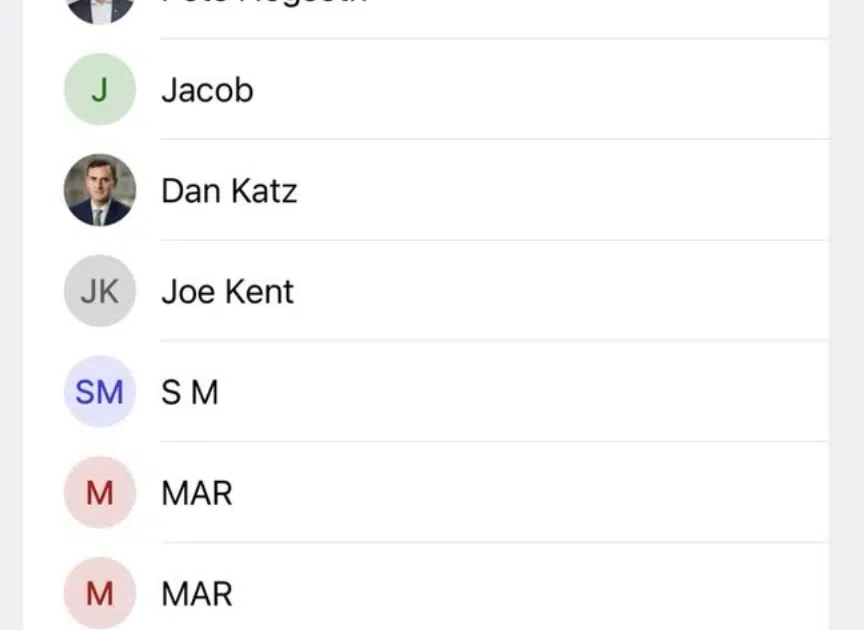The width and height of the screenshot is (864, 630).
Task: Open the Joe Kent contact entry
Action: tap(227, 292)
